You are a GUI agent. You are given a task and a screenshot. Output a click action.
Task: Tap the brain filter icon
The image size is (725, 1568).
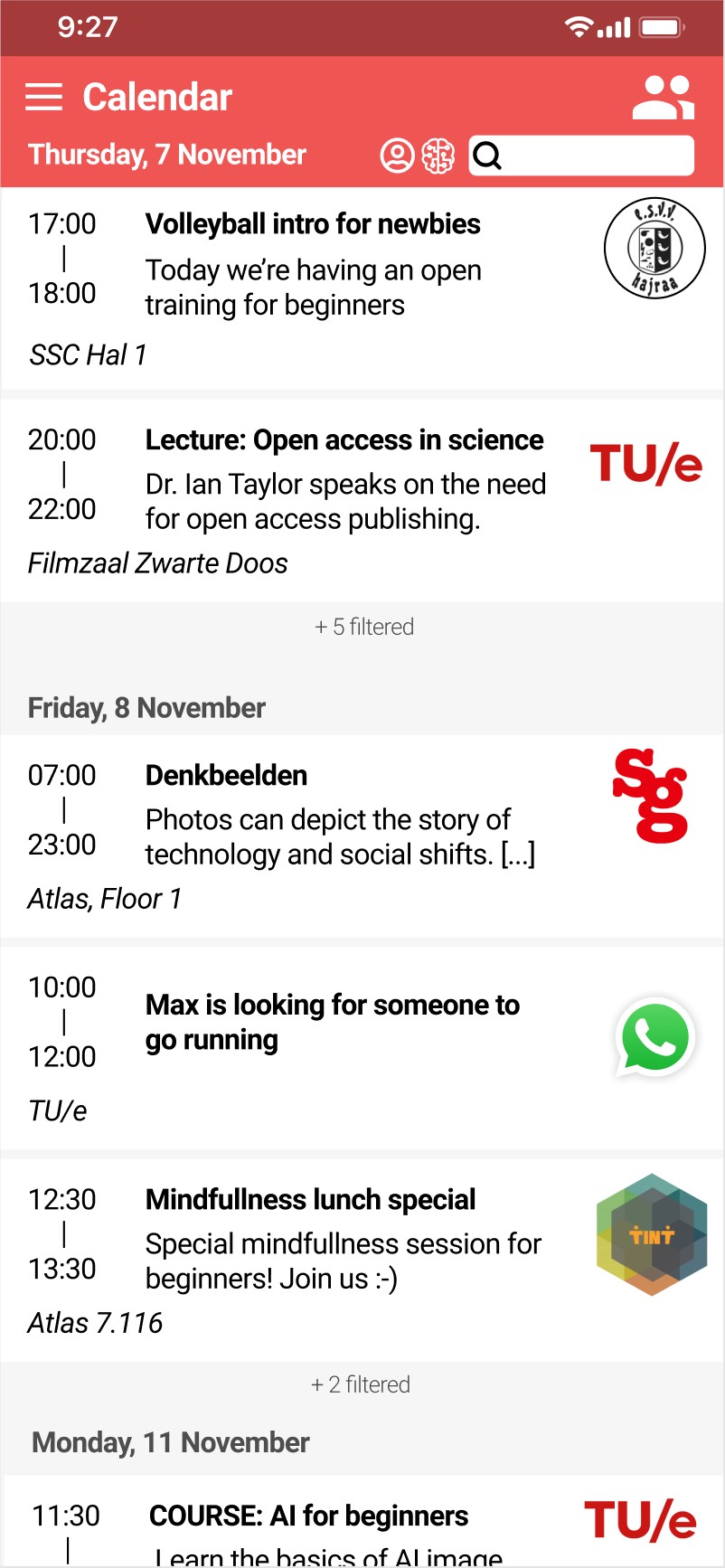pos(438,156)
